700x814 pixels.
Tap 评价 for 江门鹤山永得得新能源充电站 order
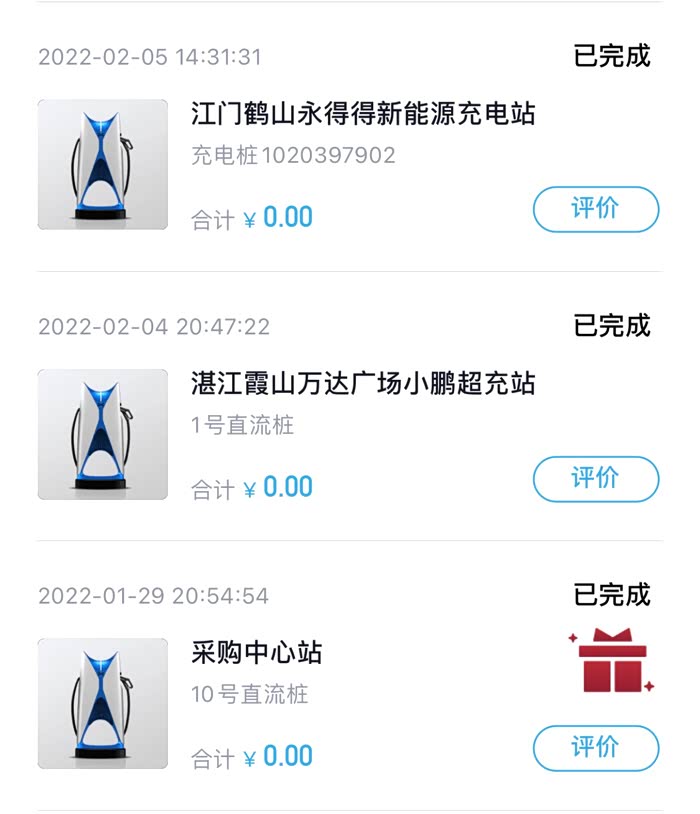(596, 209)
